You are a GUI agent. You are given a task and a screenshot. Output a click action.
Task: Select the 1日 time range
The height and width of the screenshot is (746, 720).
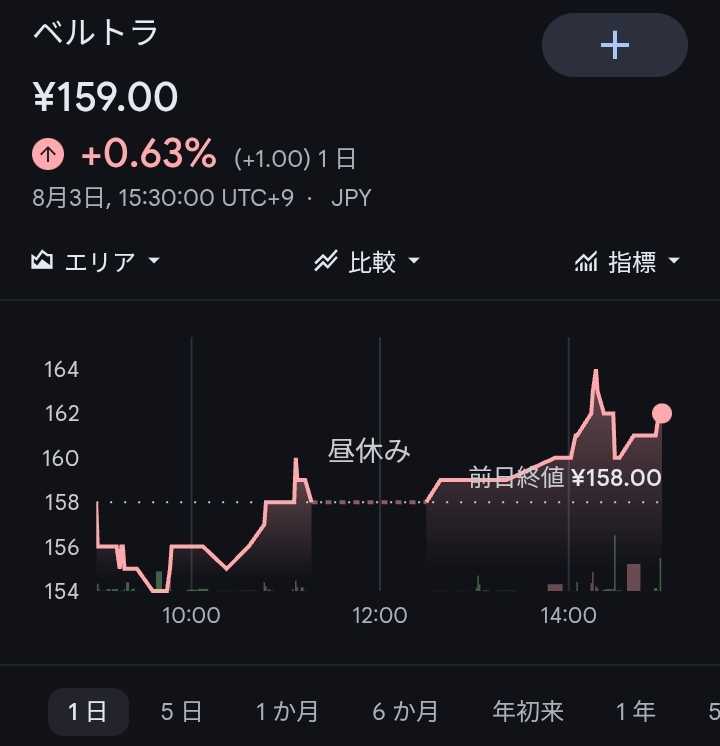coord(88,711)
